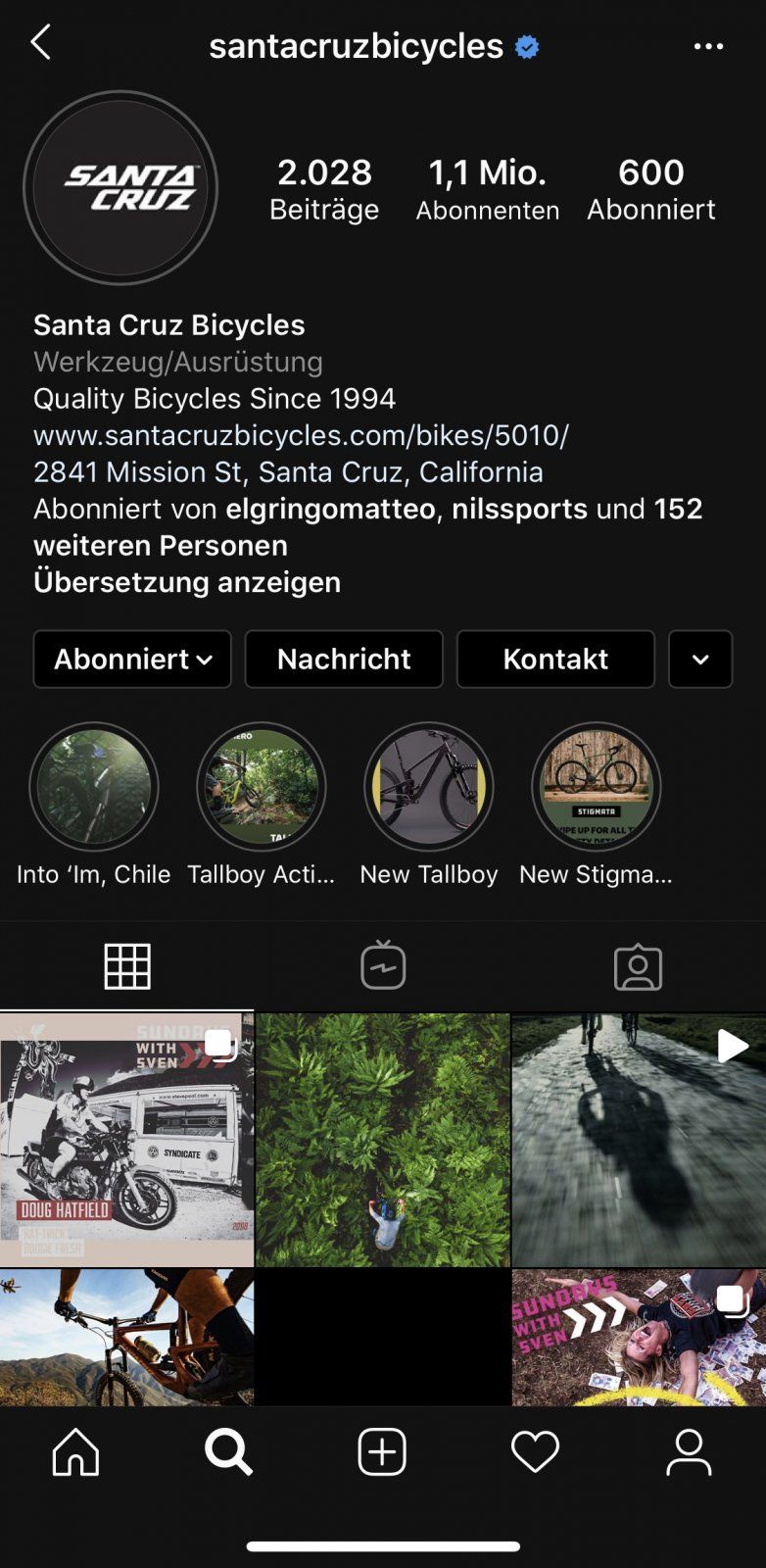The image size is (766, 1568).
Task: Open the Abonniert following dropdown
Action: click(132, 659)
